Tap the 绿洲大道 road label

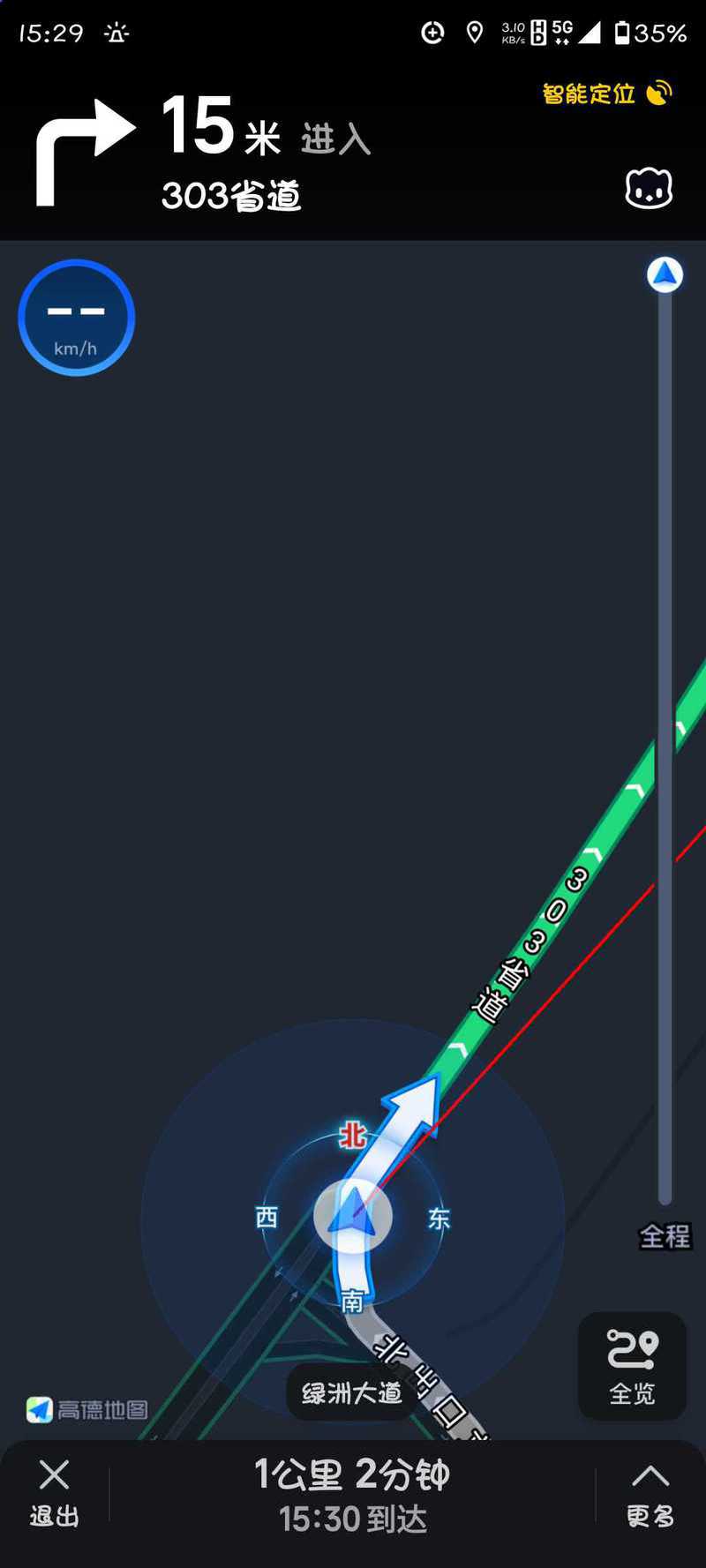351,1392
